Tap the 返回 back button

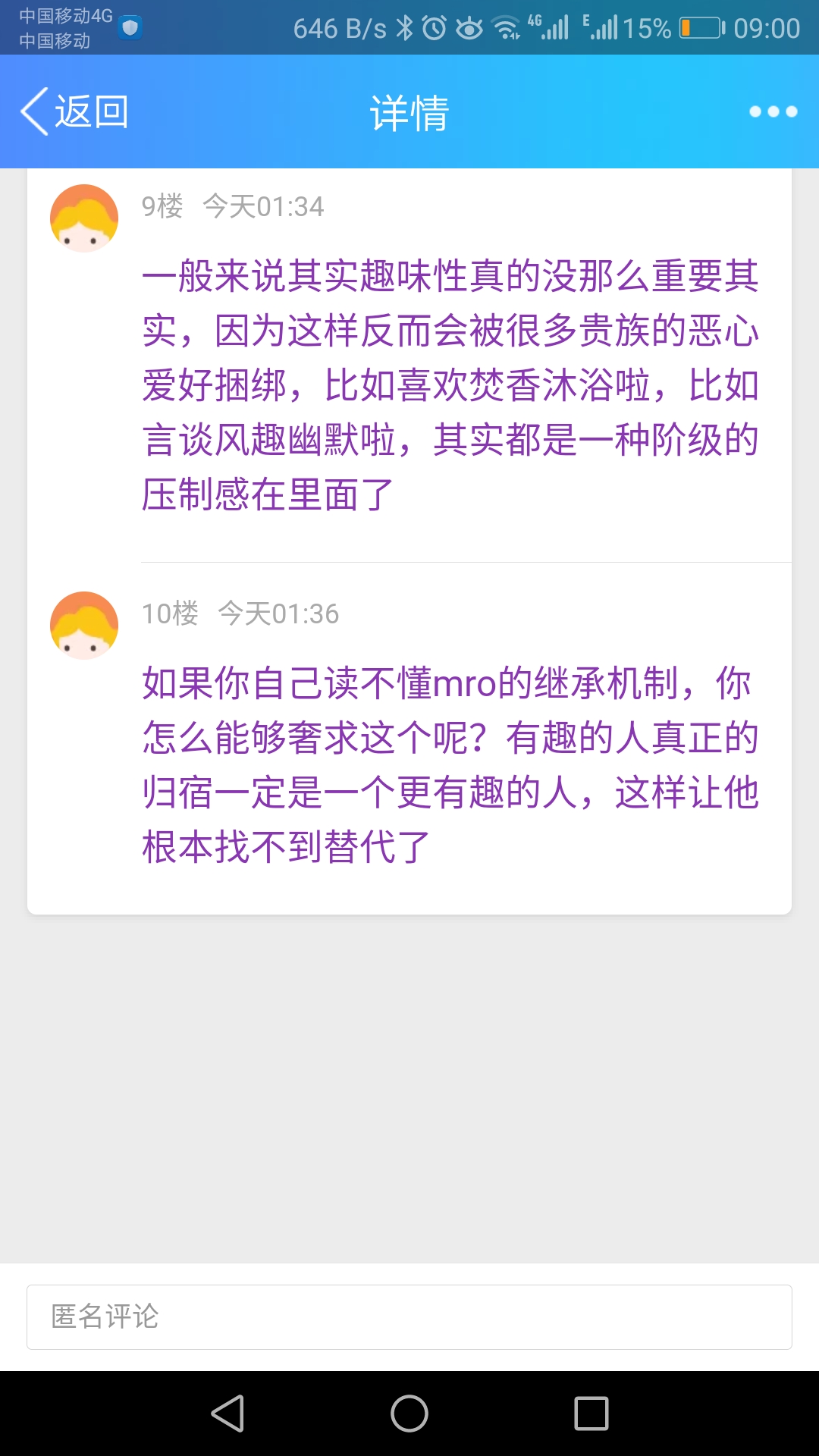(74, 111)
